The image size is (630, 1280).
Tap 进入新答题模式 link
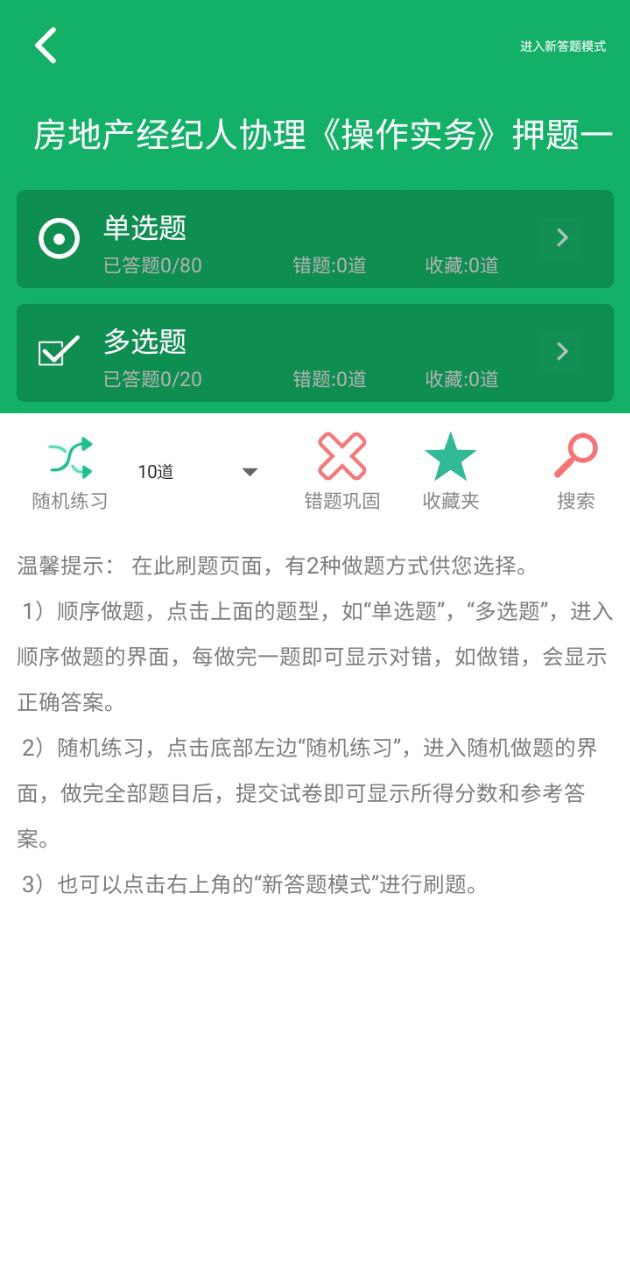(562, 47)
